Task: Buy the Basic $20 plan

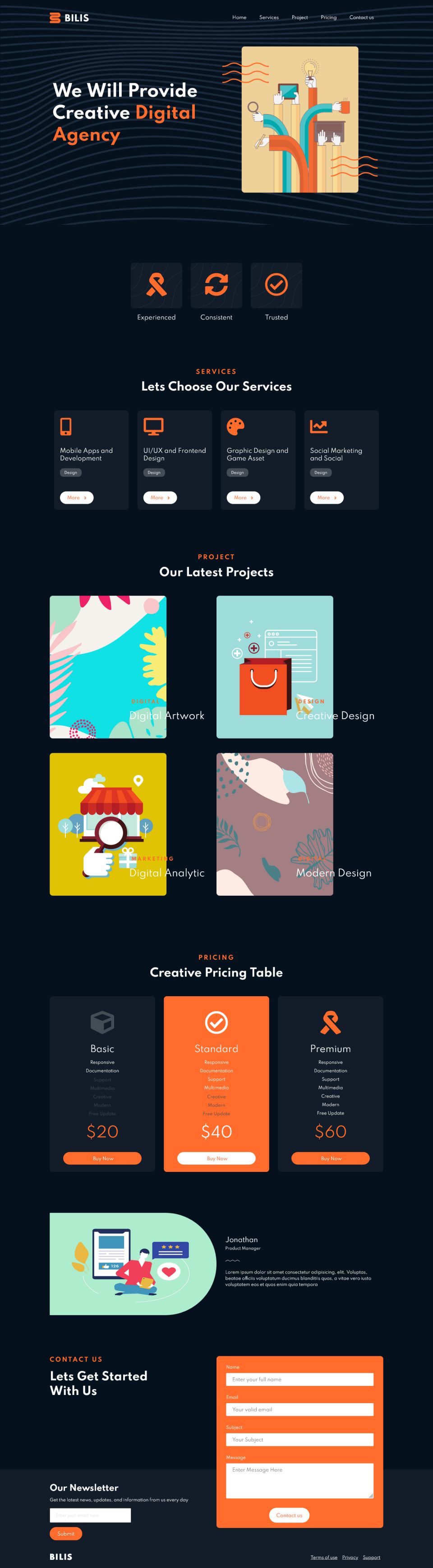Action: [102, 1158]
